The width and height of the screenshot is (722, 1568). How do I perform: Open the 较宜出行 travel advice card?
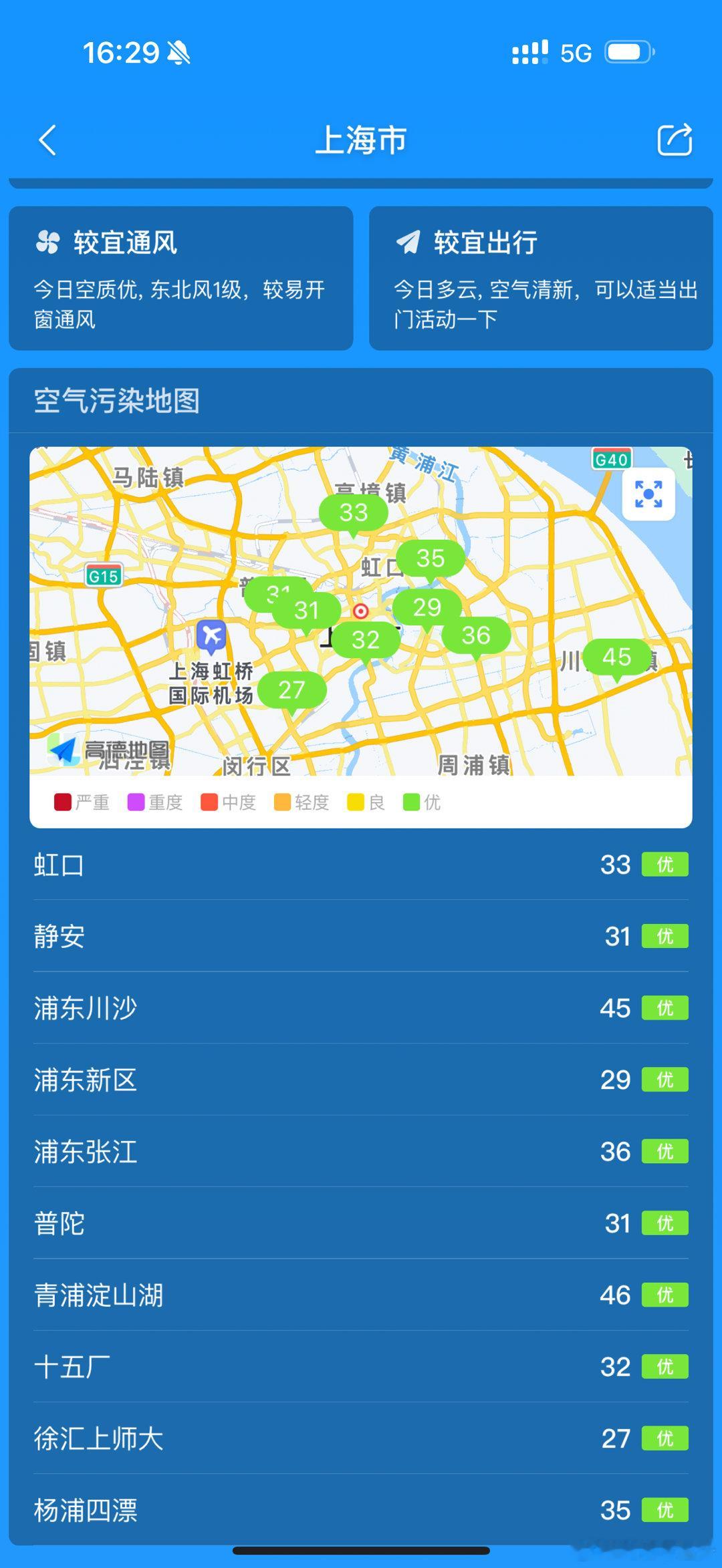(541, 279)
